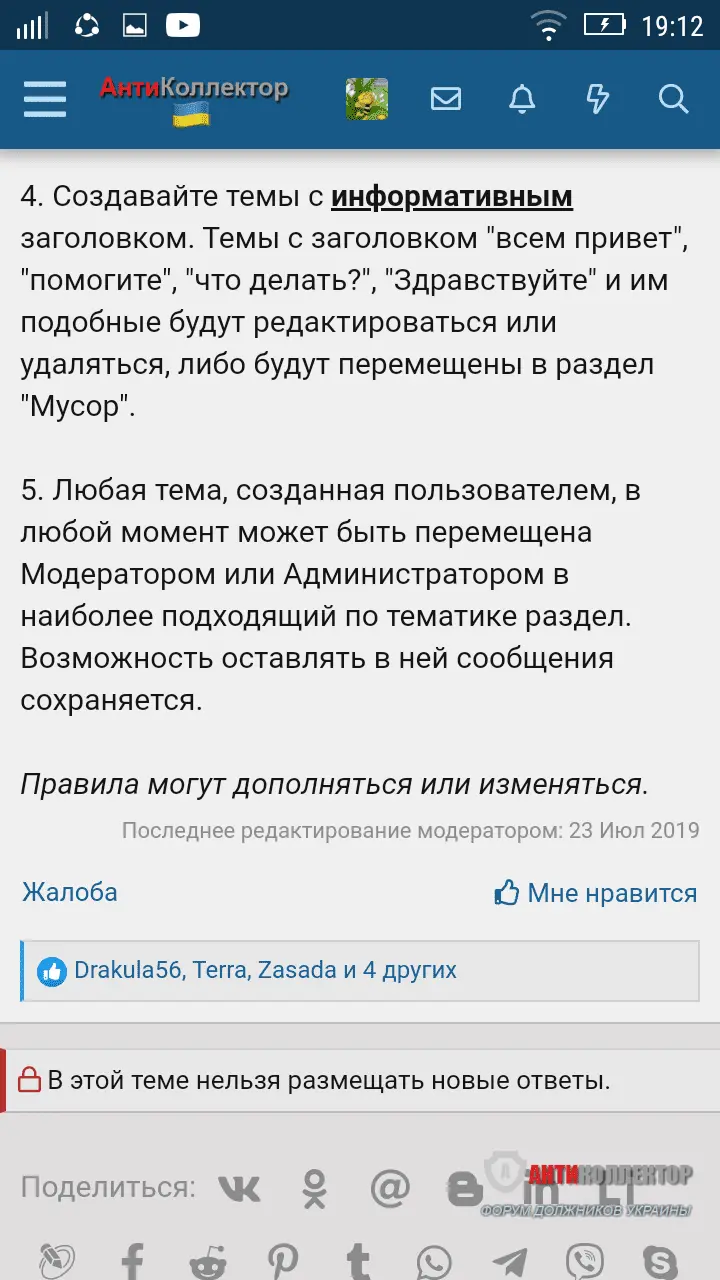The height and width of the screenshot is (1280, 720).
Task: Share on Reddit
Action: [x=207, y=1260]
